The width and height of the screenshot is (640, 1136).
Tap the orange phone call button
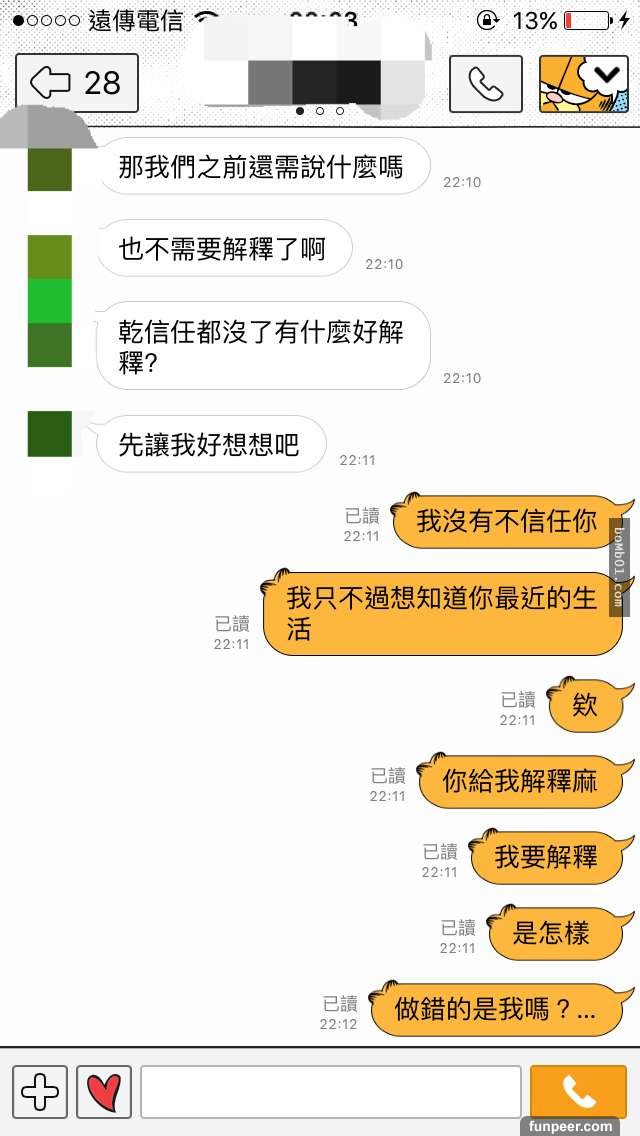(578, 1091)
